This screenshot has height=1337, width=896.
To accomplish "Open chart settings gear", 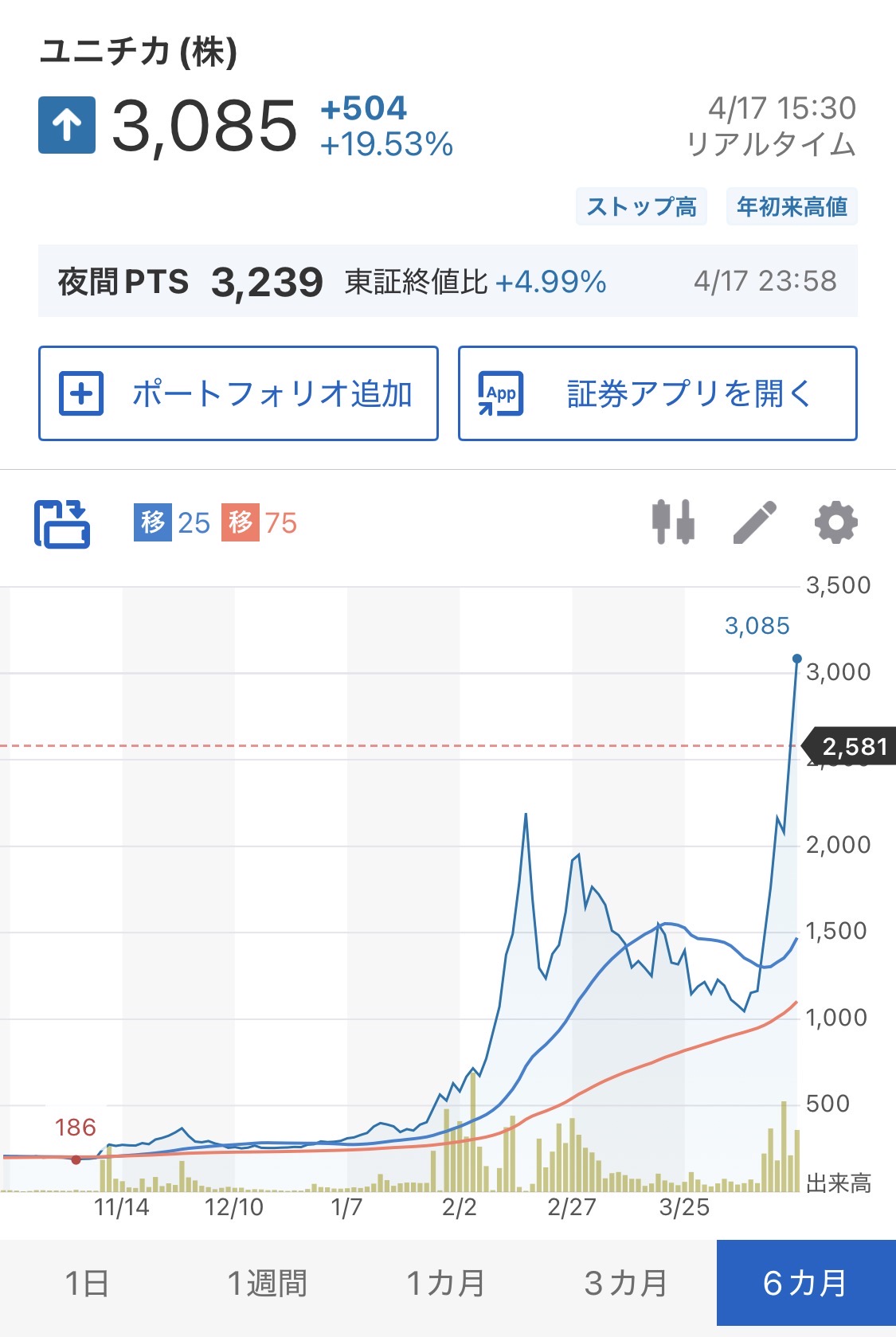I will point(835,522).
